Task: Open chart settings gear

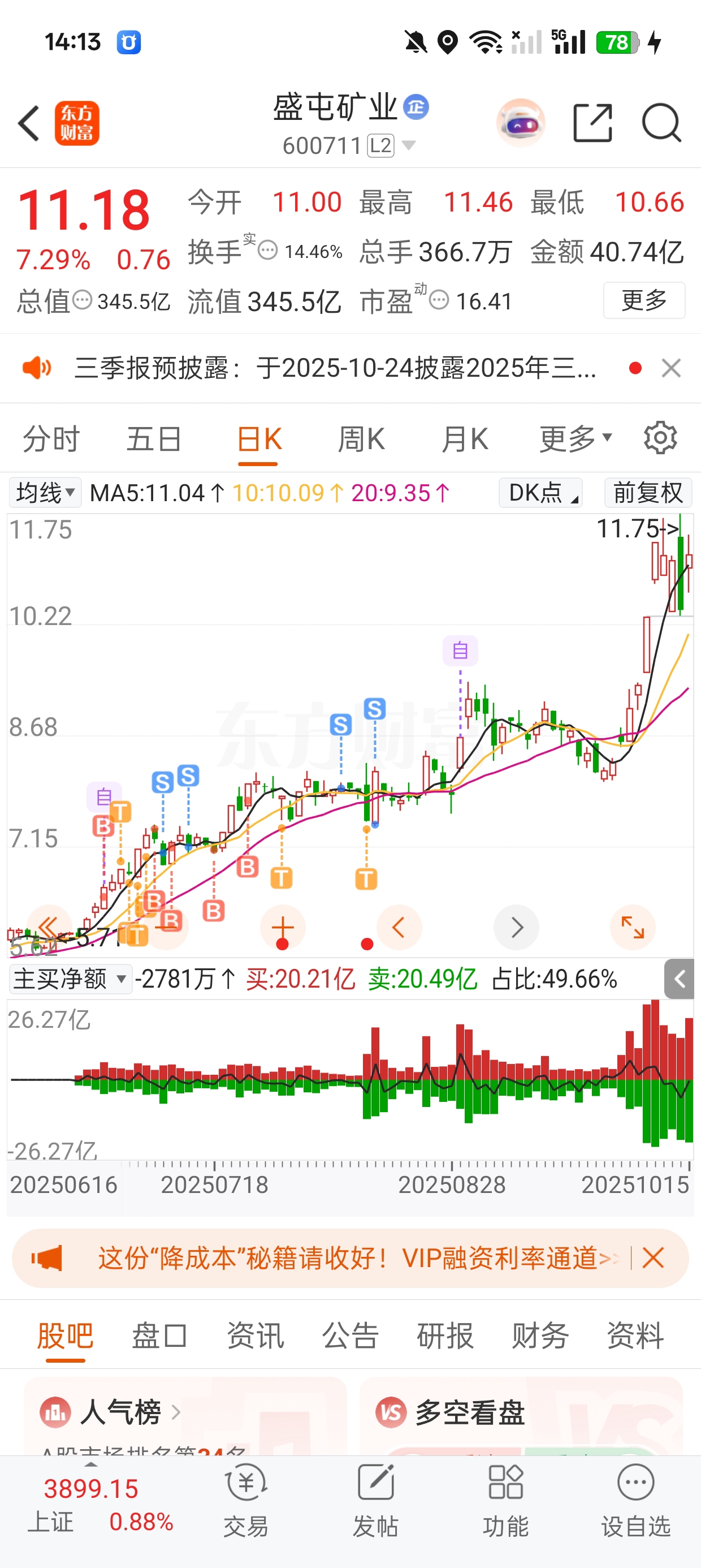Action: (x=660, y=438)
